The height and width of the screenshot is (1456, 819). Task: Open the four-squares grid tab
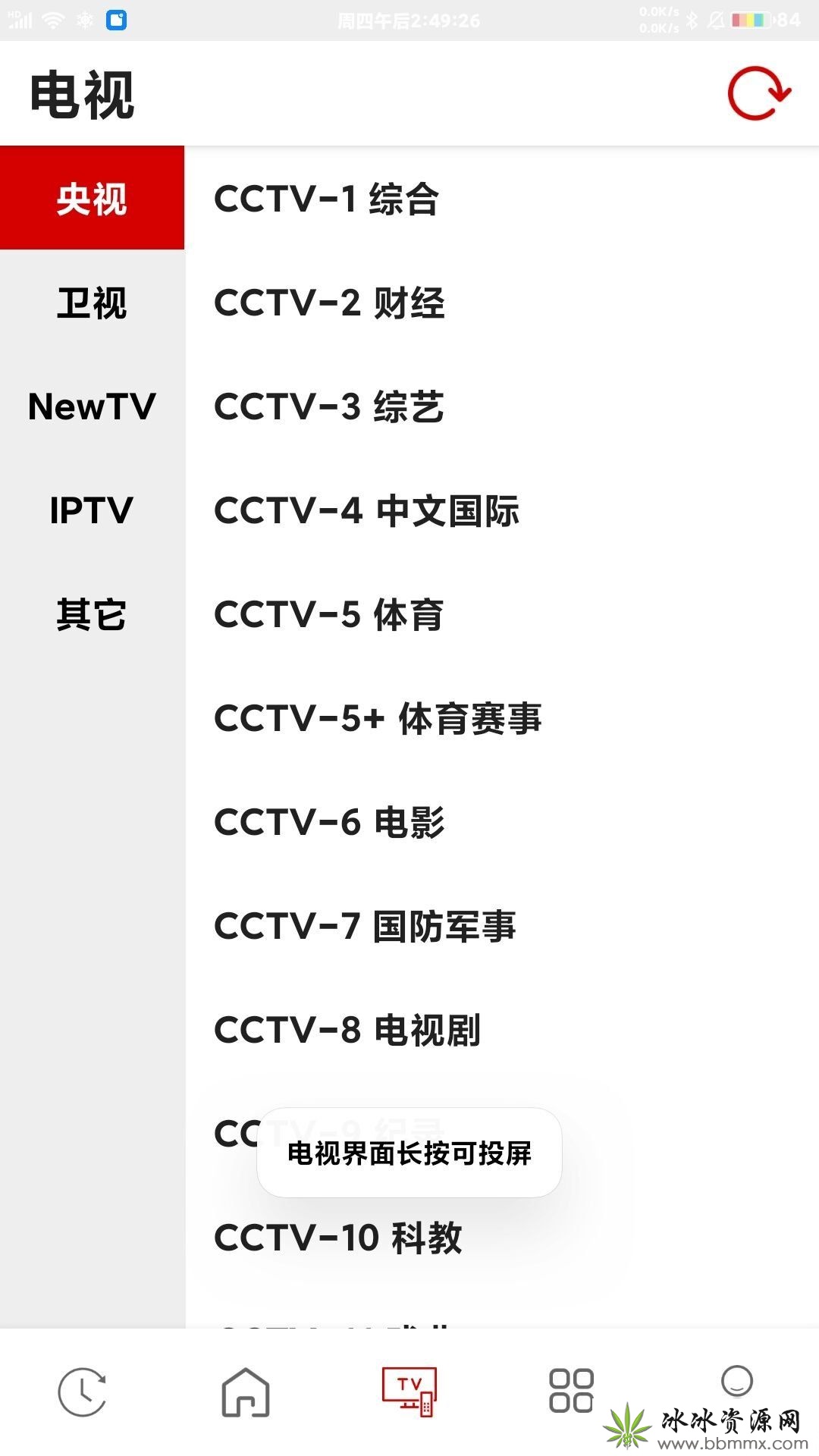(x=572, y=1391)
